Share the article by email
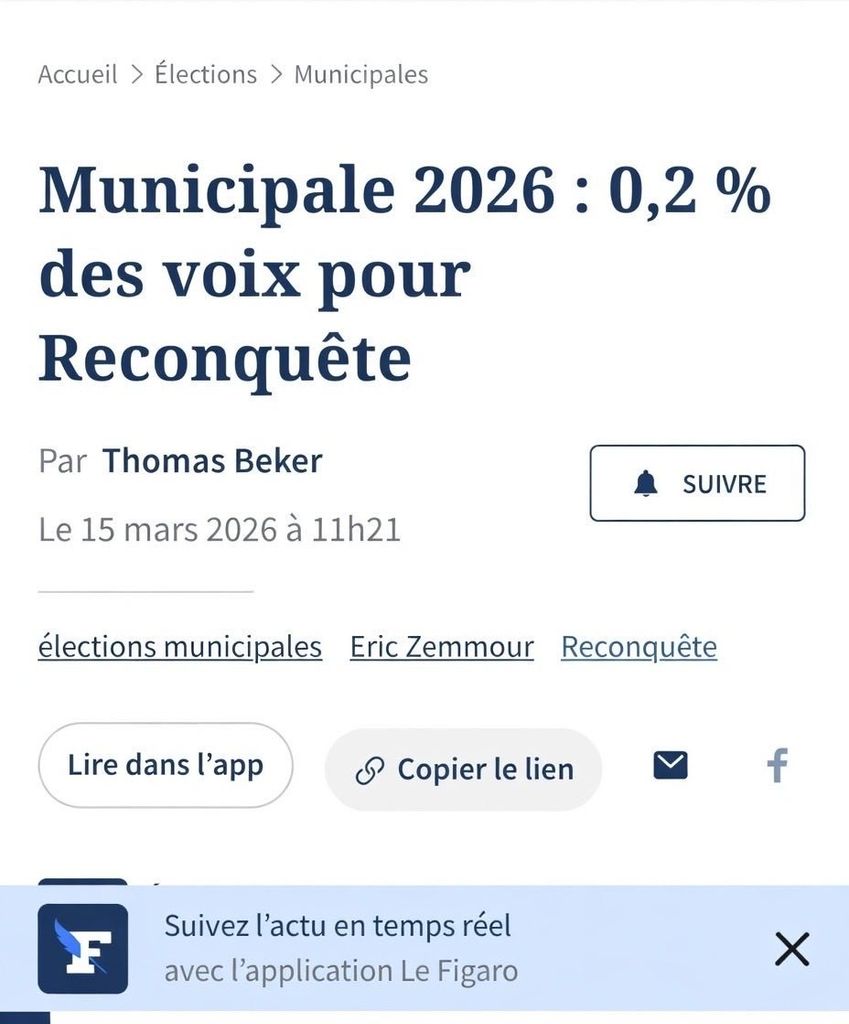849x1024 pixels. (671, 765)
